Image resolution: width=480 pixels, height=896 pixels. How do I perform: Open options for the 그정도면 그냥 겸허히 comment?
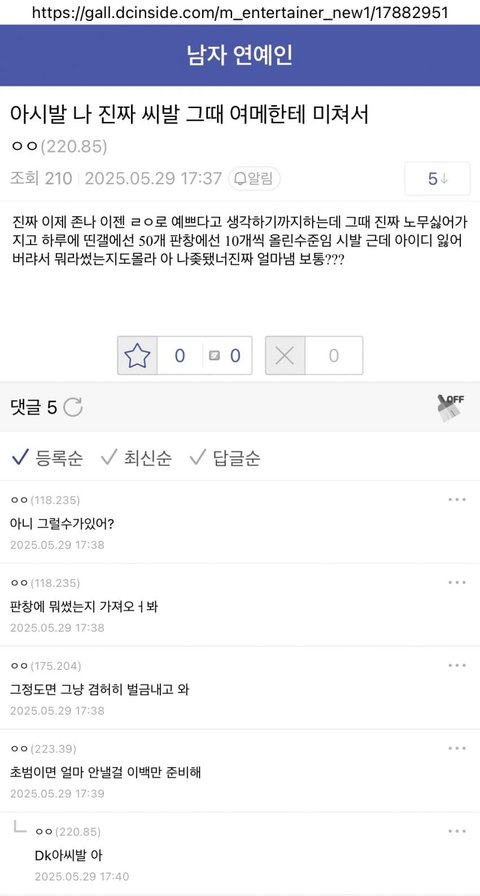pos(457,666)
